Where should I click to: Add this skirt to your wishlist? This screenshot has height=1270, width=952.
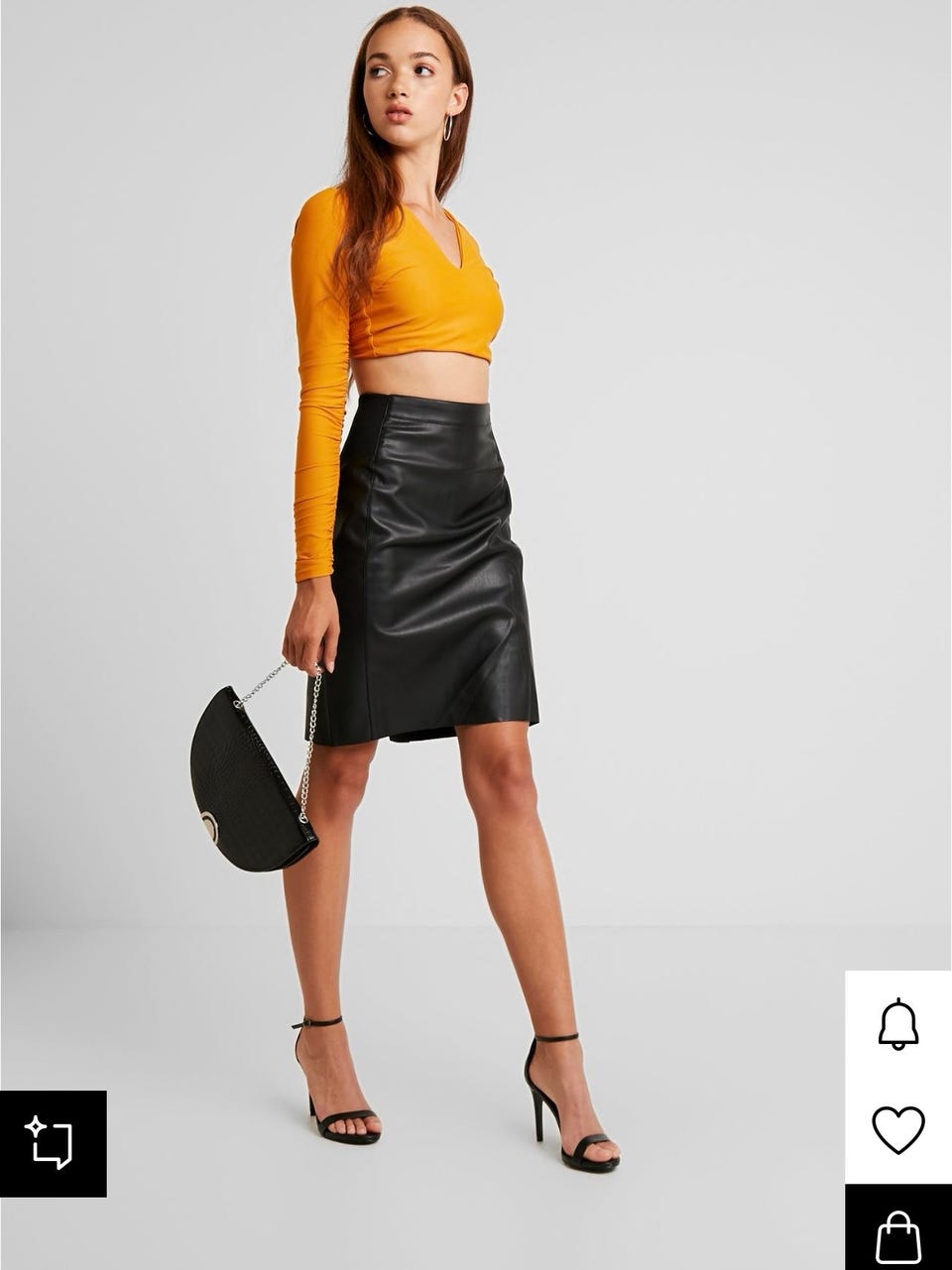pos(897,1129)
